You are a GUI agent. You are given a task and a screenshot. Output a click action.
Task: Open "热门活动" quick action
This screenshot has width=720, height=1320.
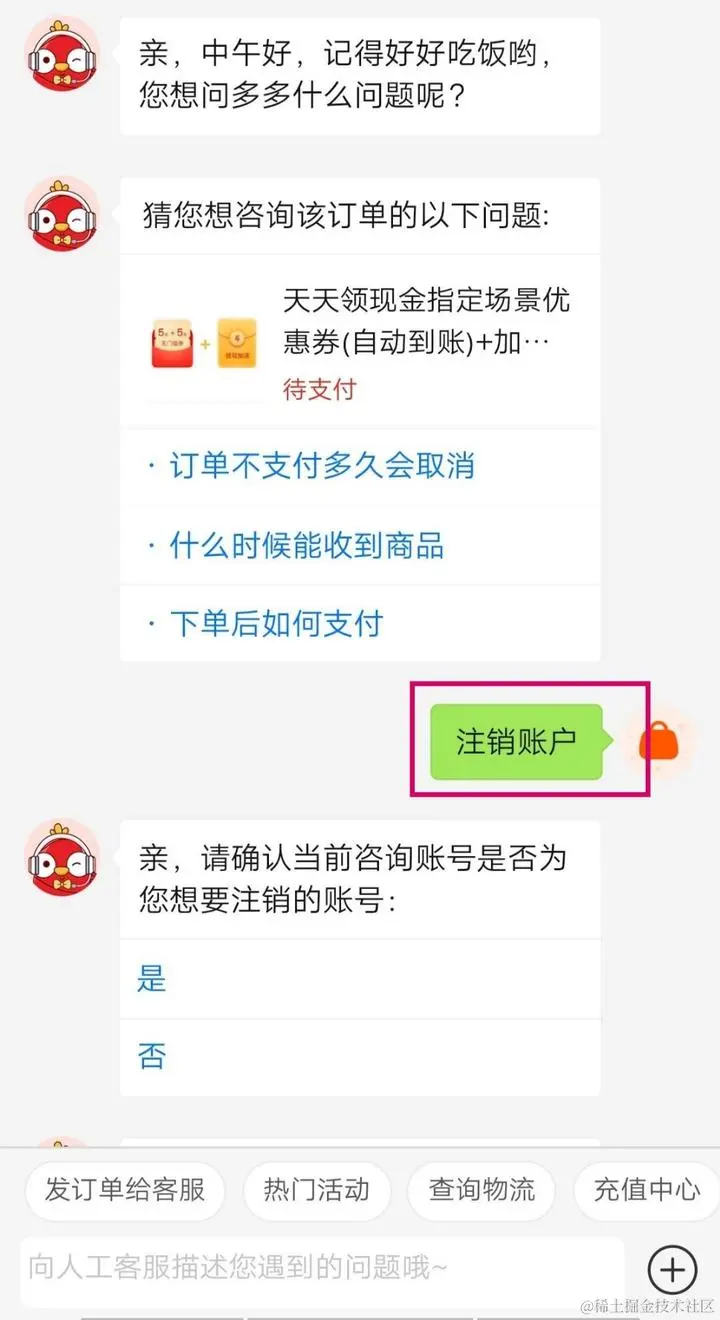pyautogui.click(x=316, y=1190)
